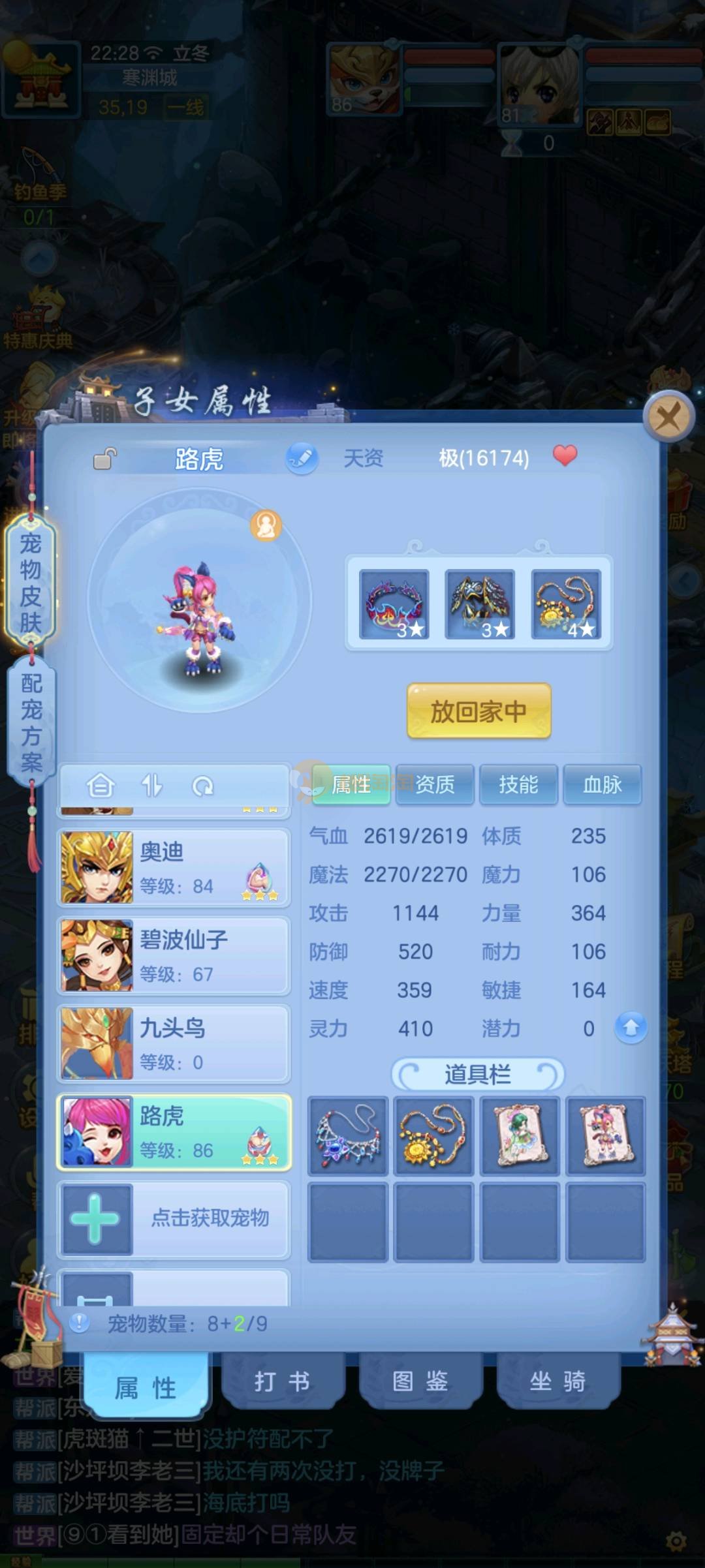Toggle the lock icon beside 路虎's name
Image resolution: width=705 pixels, height=1568 pixels.
click(104, 459)
